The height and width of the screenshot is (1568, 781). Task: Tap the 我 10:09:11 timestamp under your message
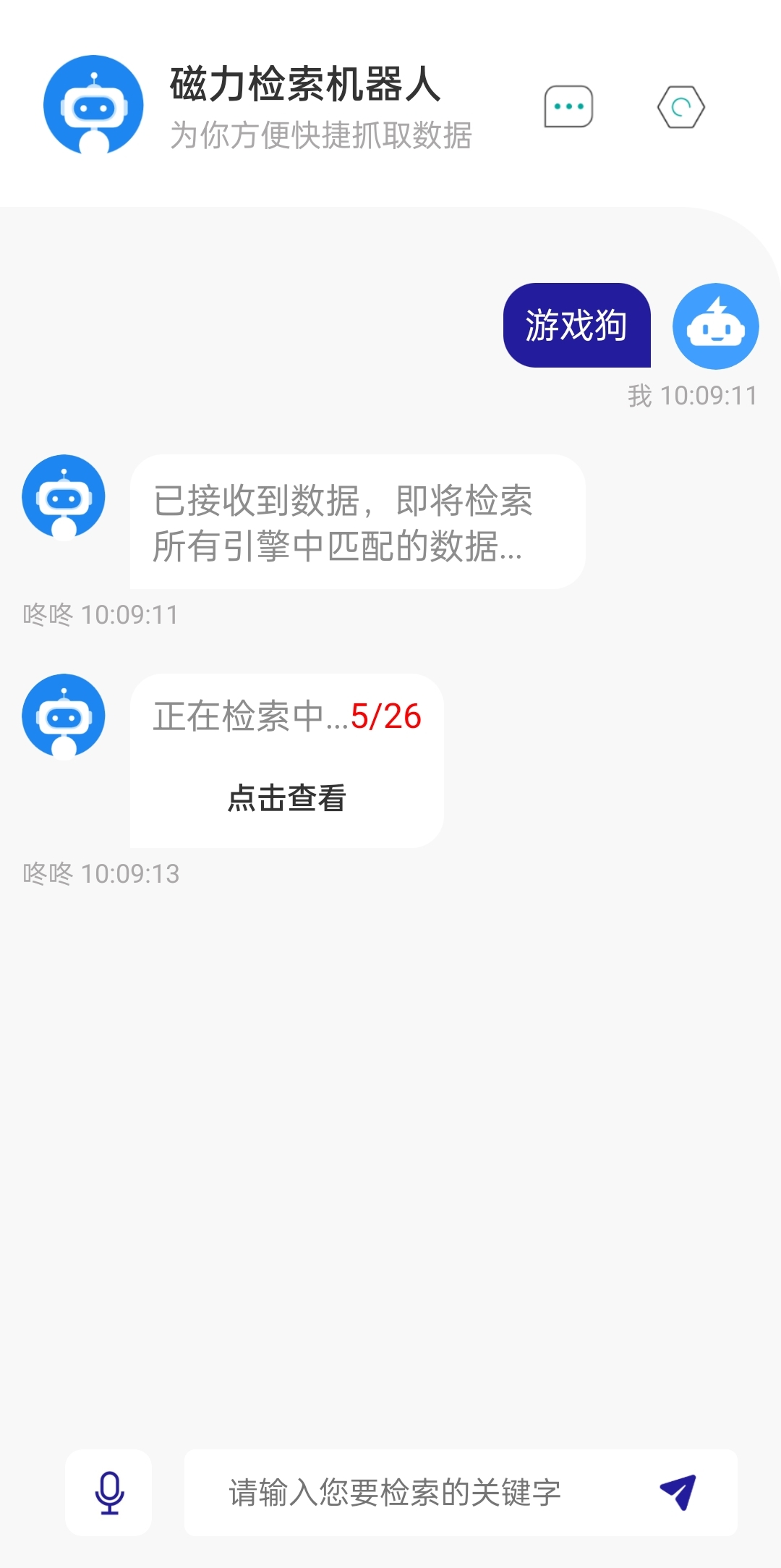tap(688, 395)
